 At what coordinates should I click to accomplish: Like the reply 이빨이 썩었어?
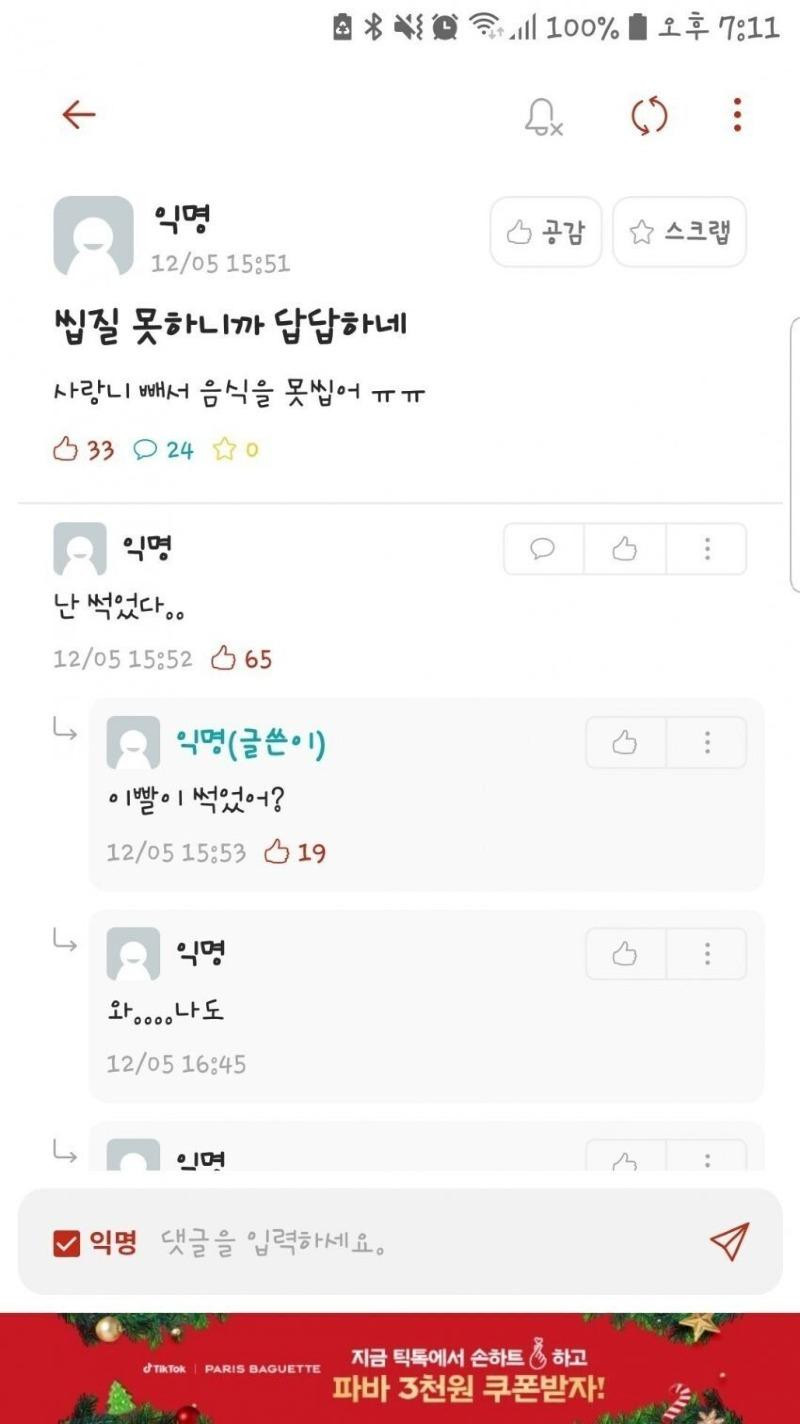pos(625,742)
